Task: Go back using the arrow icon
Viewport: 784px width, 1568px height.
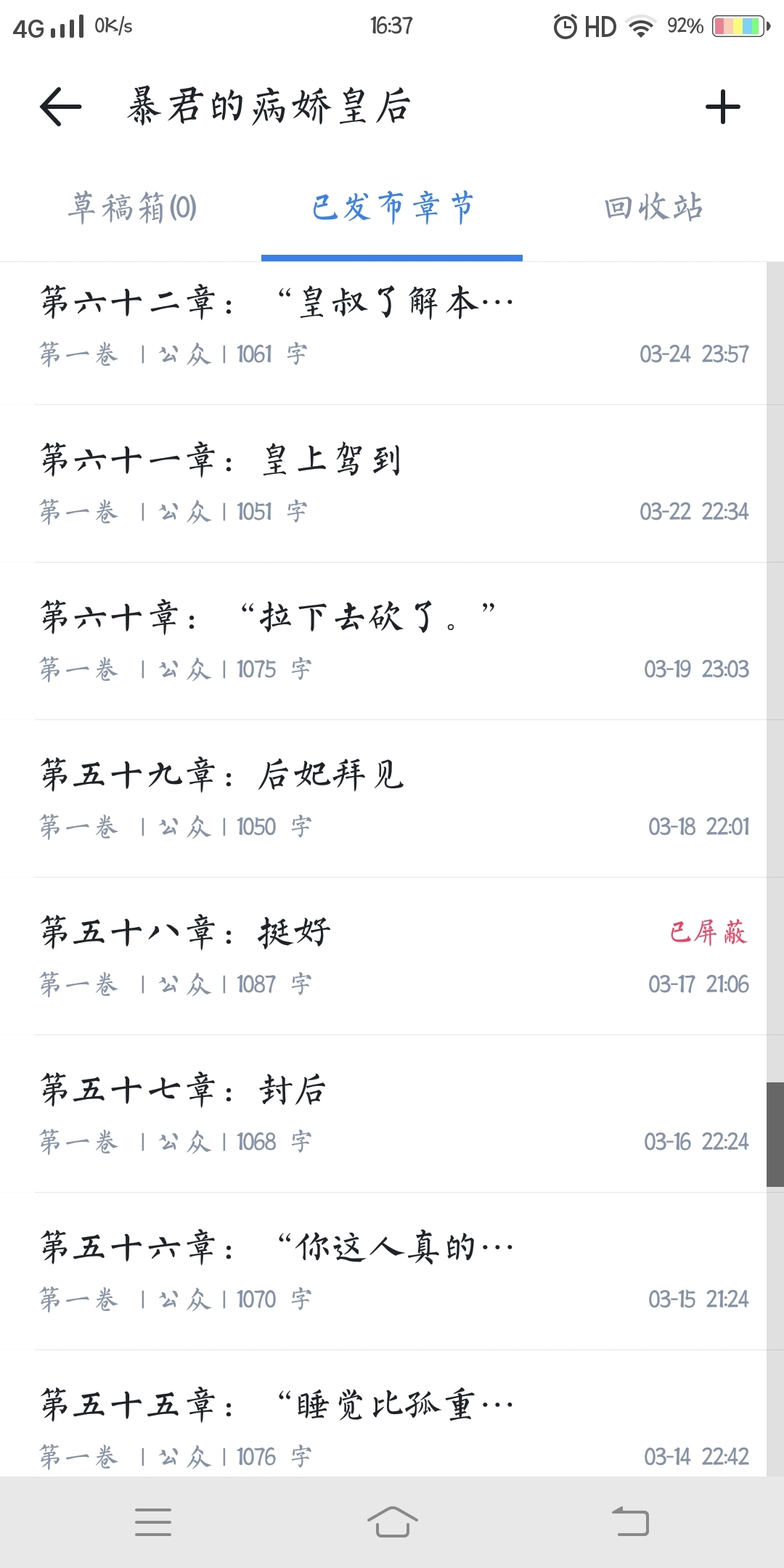Action: click(61, 107)
